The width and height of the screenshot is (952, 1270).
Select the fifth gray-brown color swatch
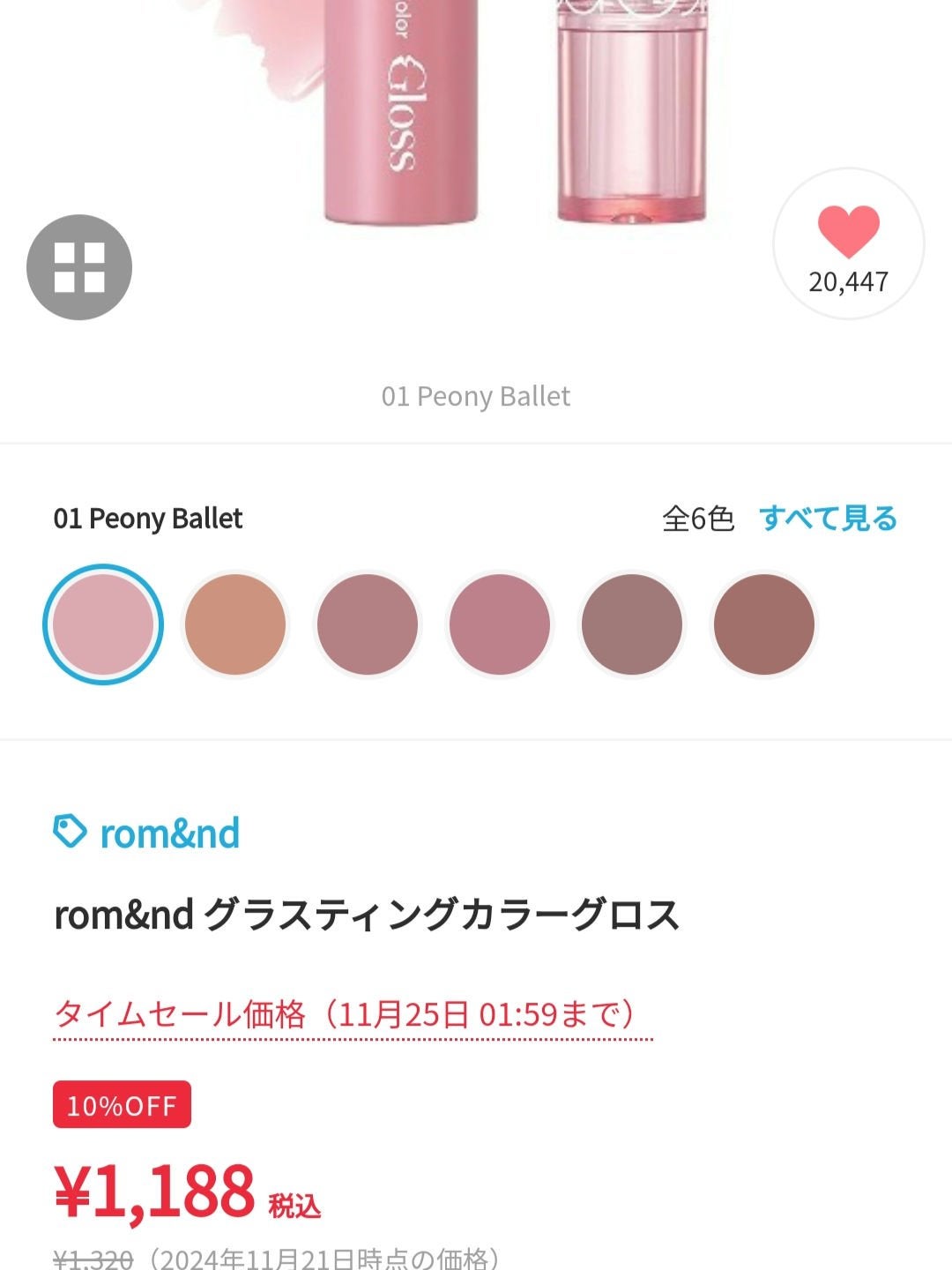click(x=631, y=624)
